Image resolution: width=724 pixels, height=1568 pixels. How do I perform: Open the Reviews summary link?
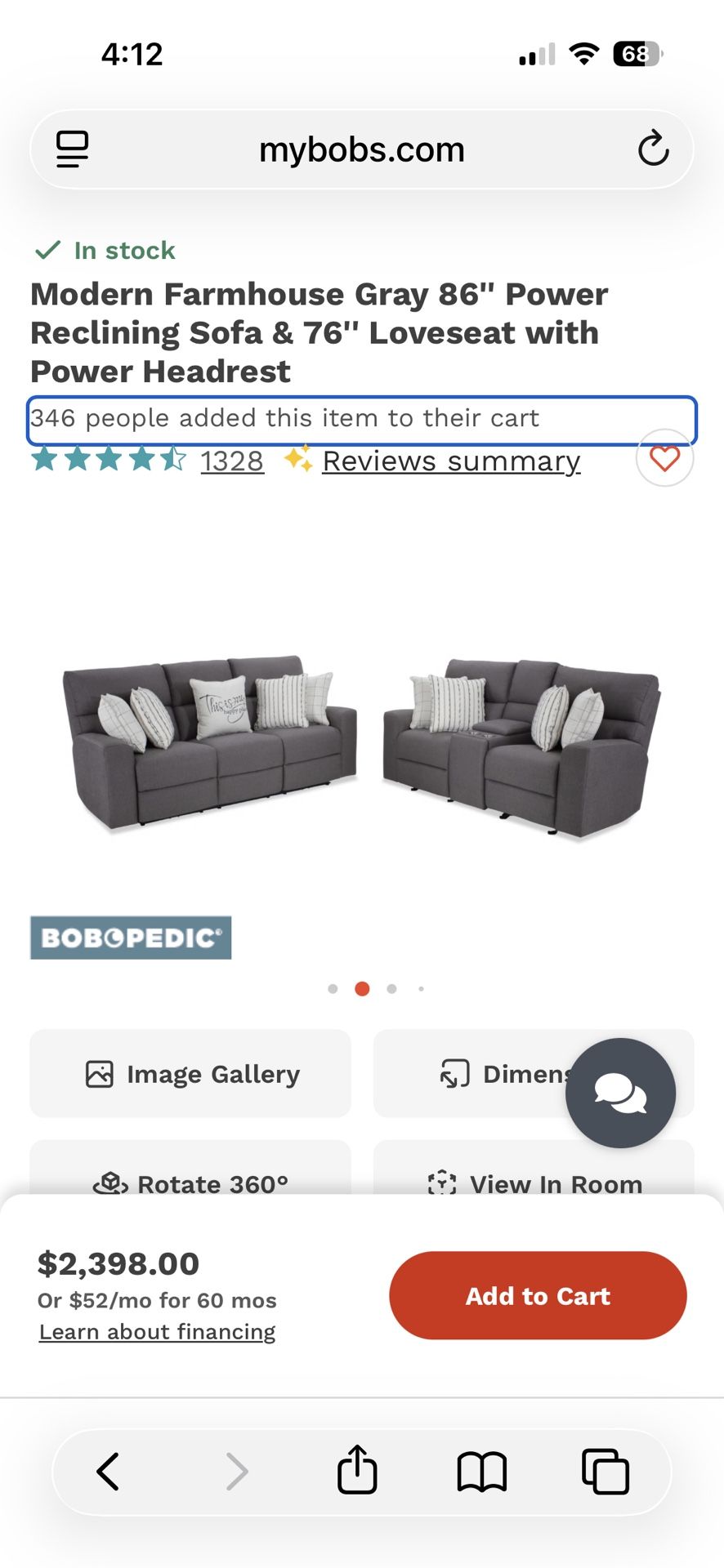(451, 461)
